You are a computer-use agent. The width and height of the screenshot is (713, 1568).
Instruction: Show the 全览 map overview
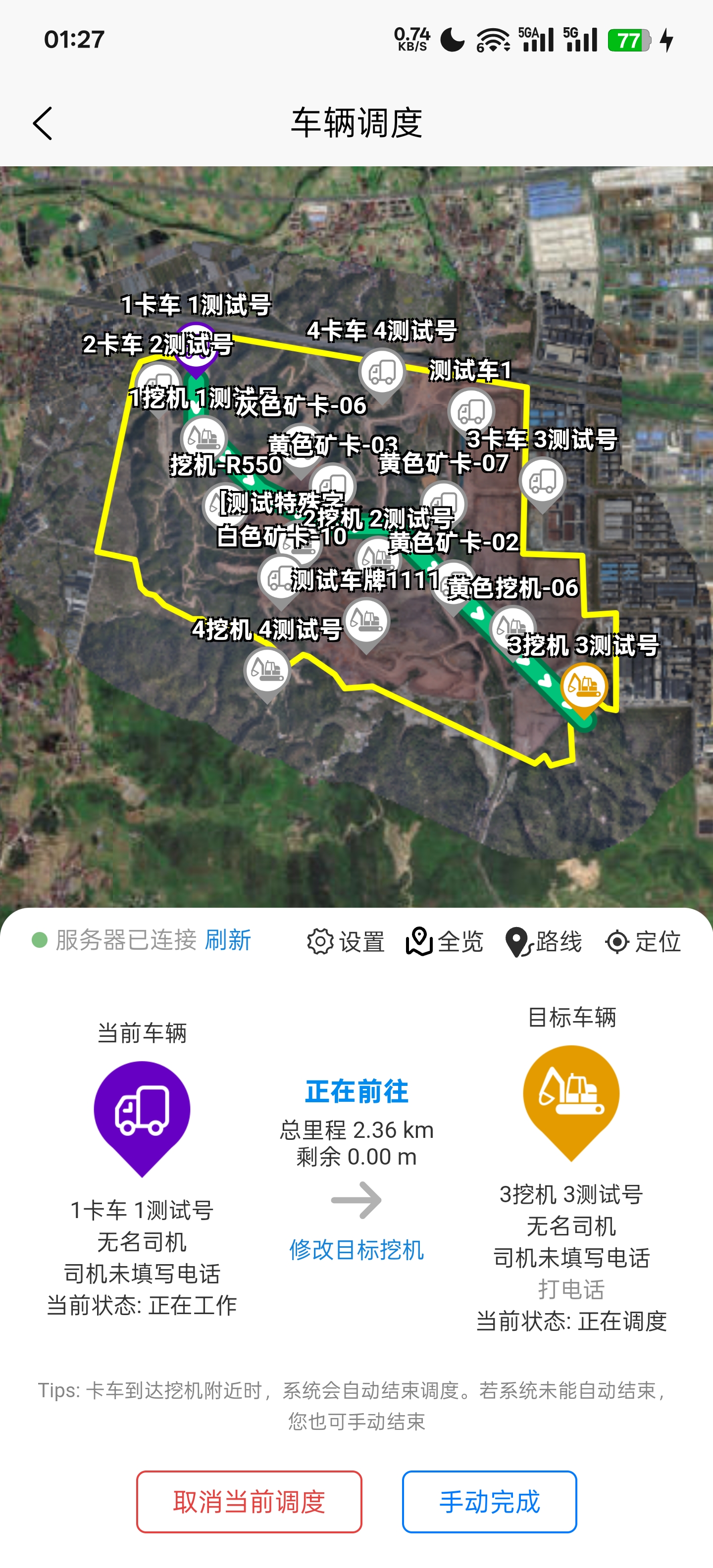coord(445,942)
